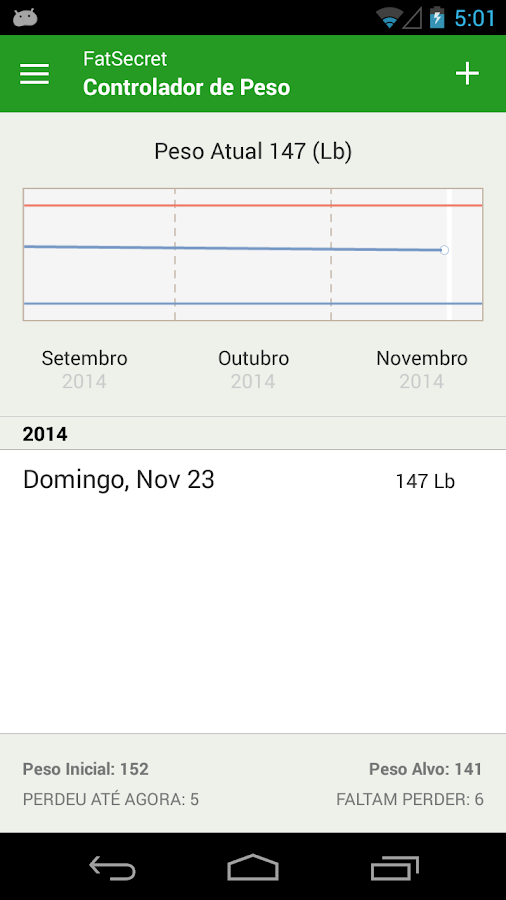This screenshot has width=506, height=900.
Task: Tap the latest point on weight graph
Action: 444,250
